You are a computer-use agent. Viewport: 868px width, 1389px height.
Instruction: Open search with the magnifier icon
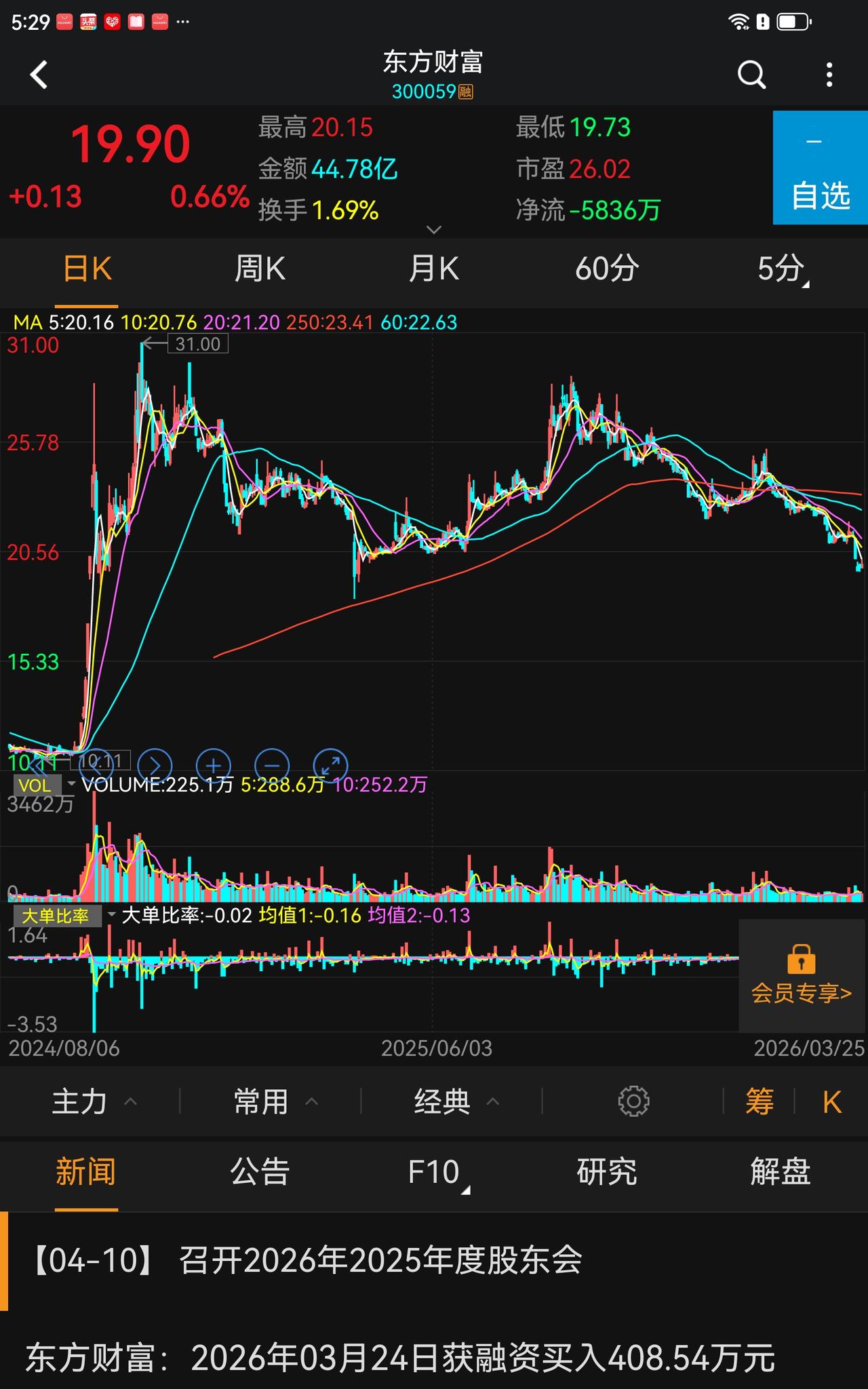(750, 75)
